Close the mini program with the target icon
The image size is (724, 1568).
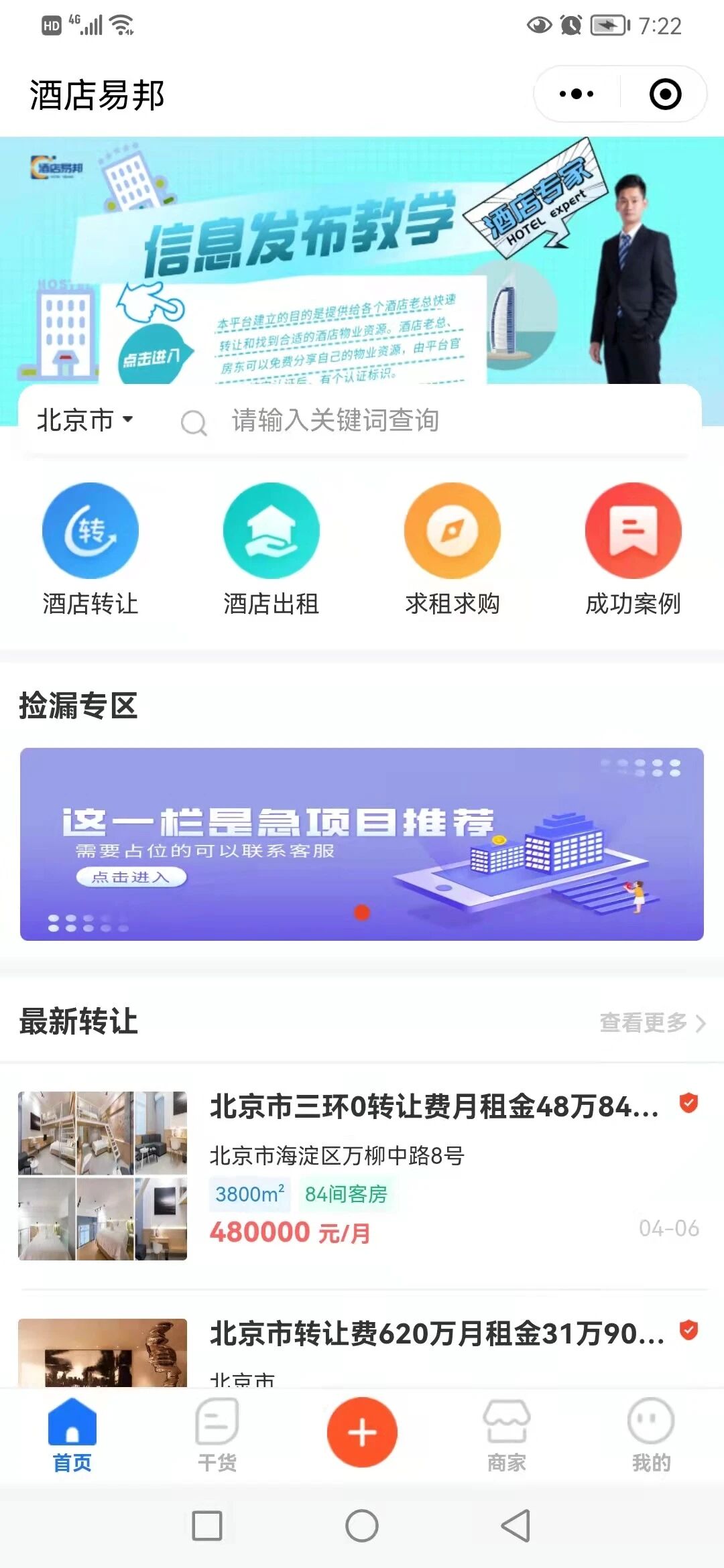[x=665, y=94]
